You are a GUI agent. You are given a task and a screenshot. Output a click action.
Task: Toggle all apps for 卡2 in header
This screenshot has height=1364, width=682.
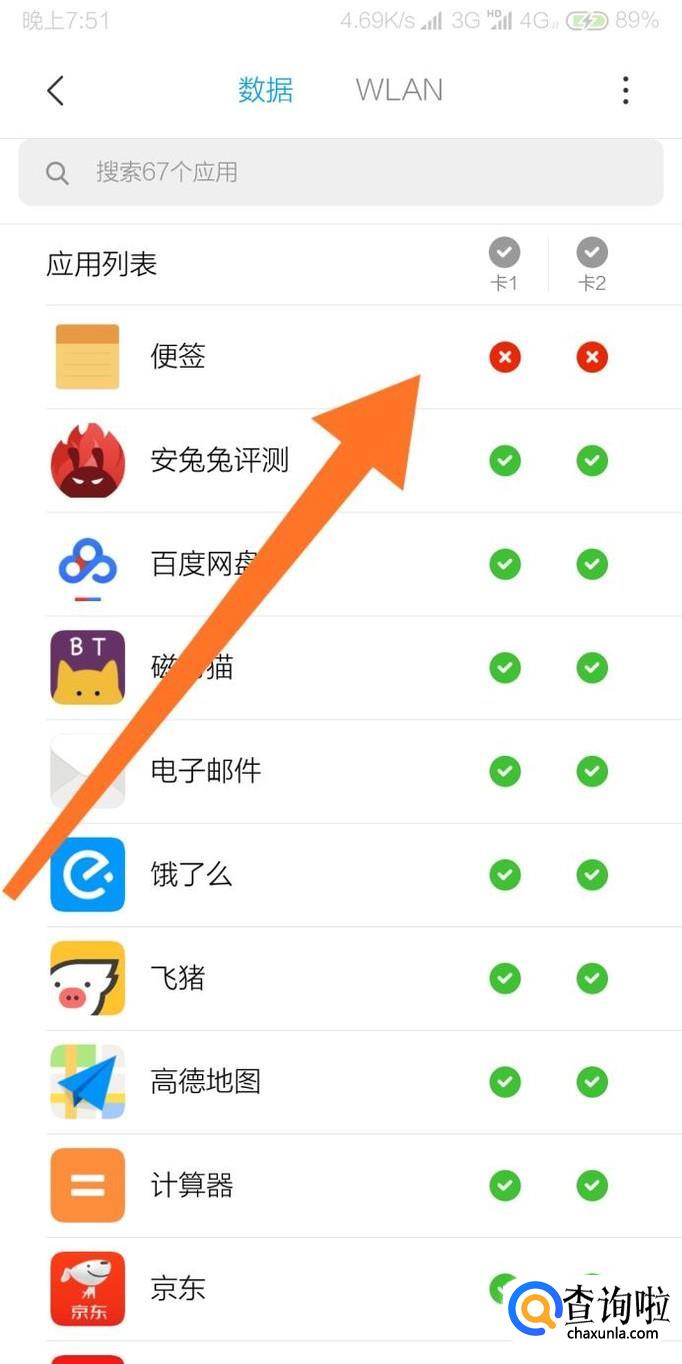tap(592, 264)
